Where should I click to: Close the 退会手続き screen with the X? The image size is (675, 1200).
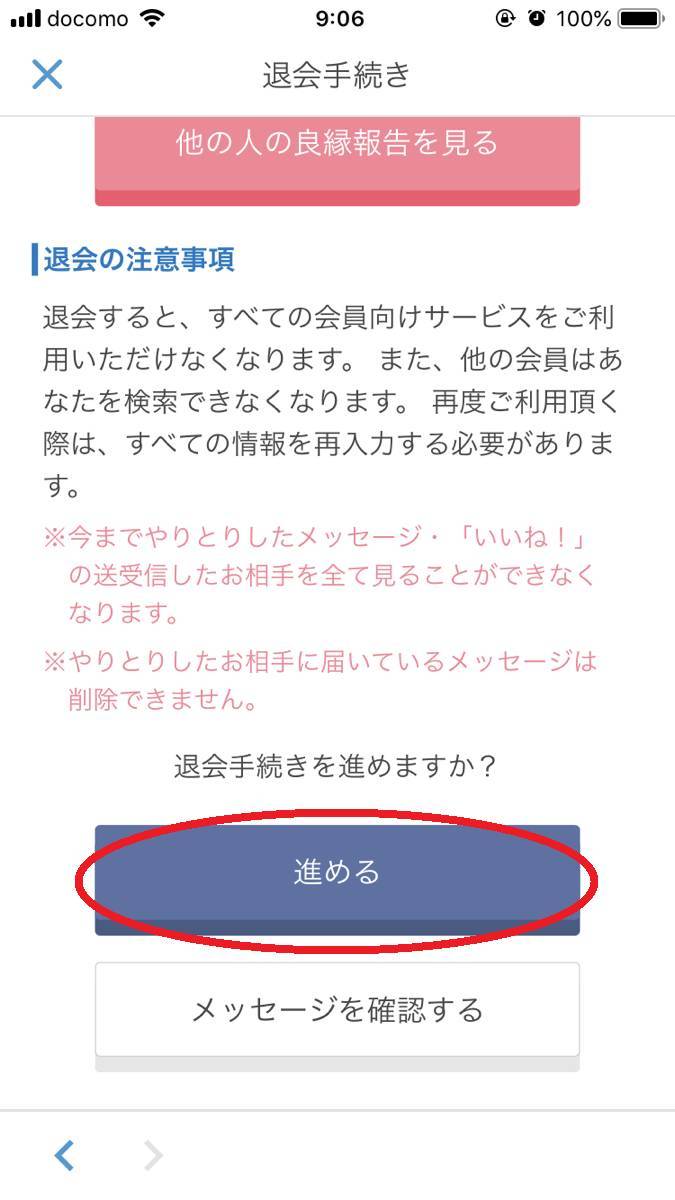(x=47, y=75)
